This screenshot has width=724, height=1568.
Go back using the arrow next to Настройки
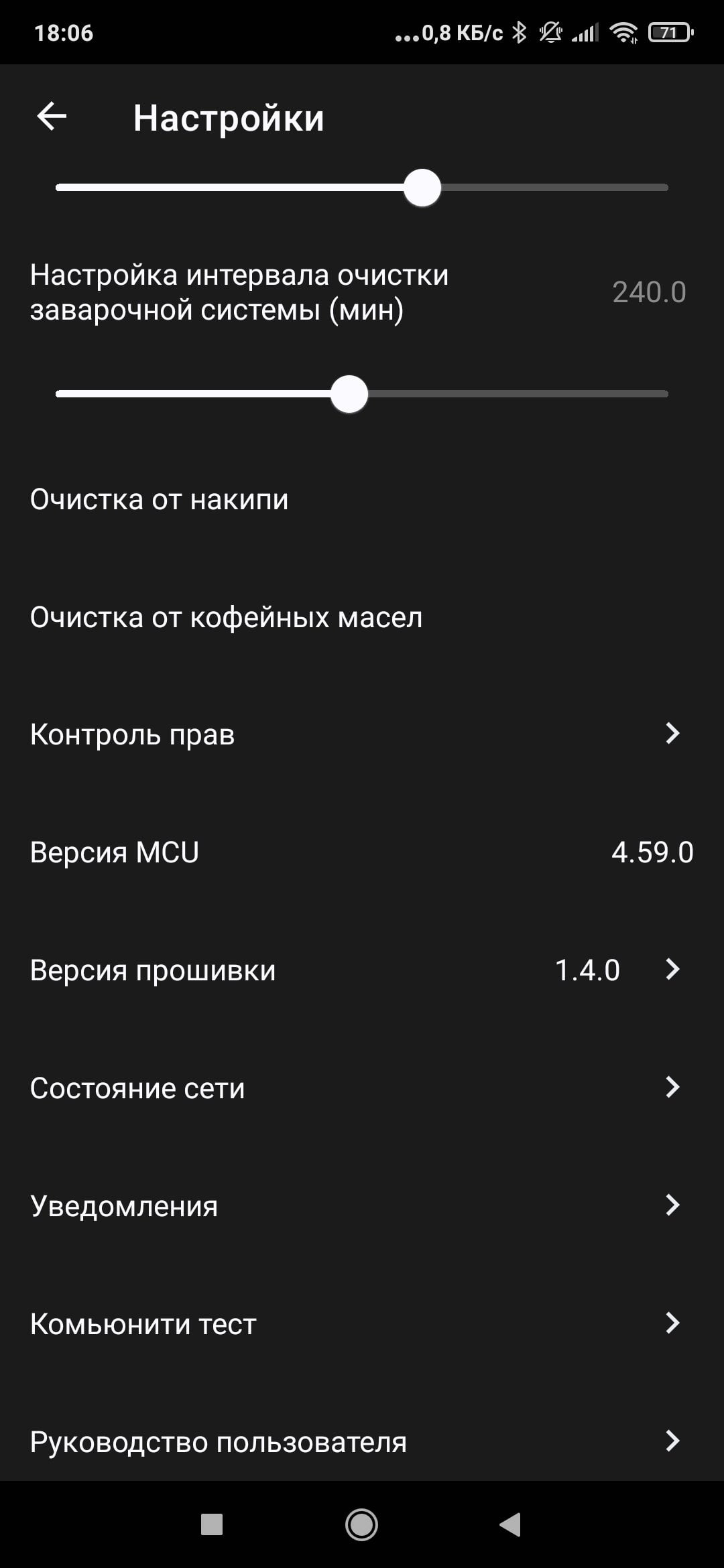(52, 117)
